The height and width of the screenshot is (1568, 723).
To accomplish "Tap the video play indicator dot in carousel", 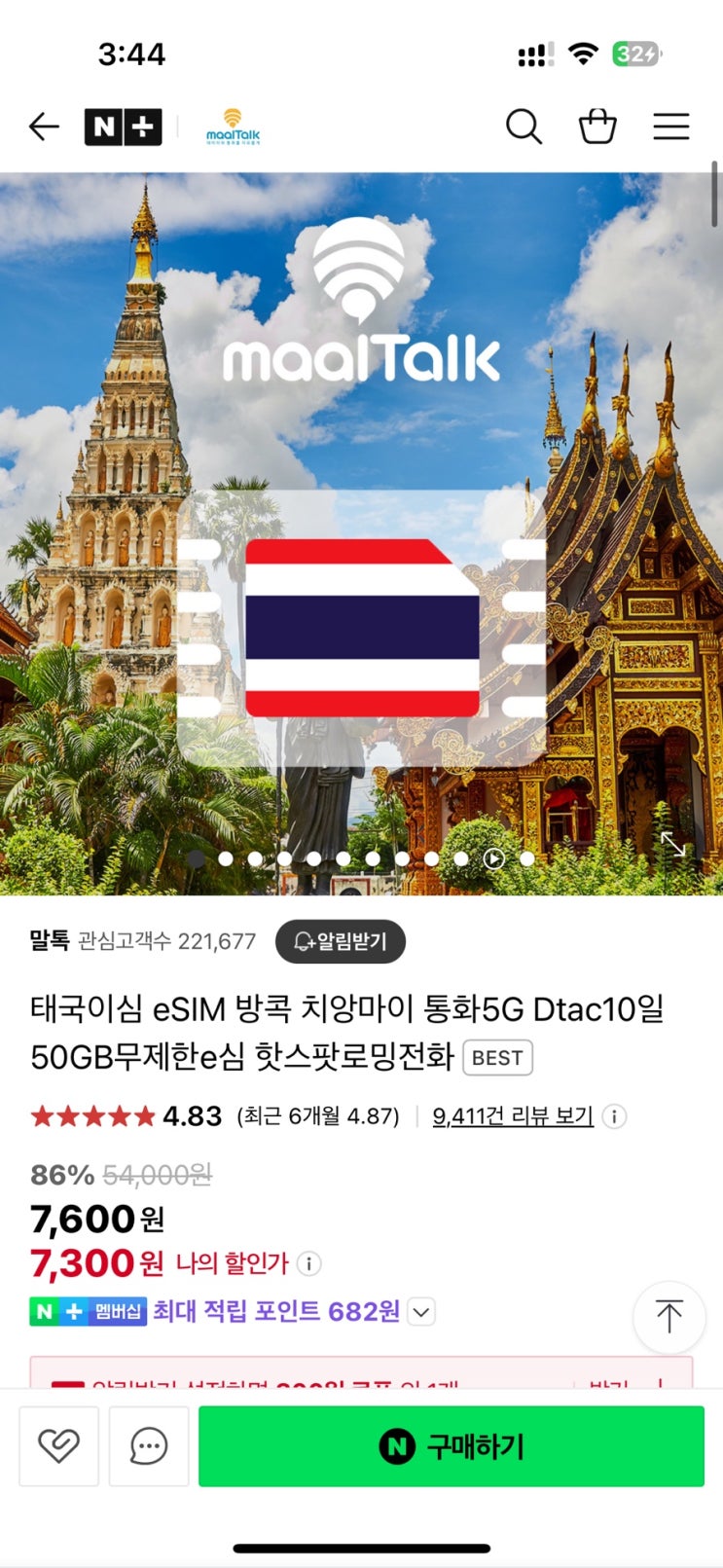I will click(x=495, y=859).
